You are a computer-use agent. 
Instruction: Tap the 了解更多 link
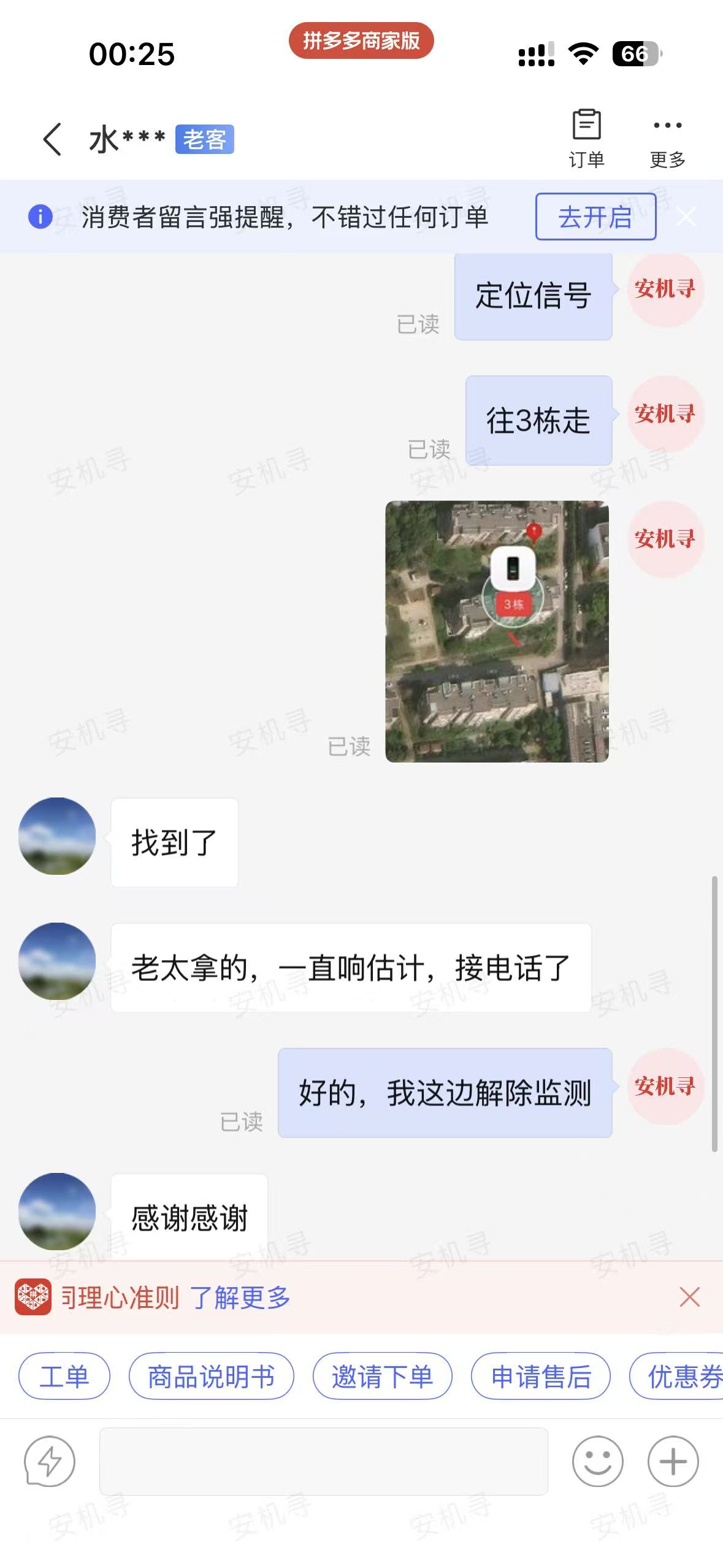click(240, 1297)
